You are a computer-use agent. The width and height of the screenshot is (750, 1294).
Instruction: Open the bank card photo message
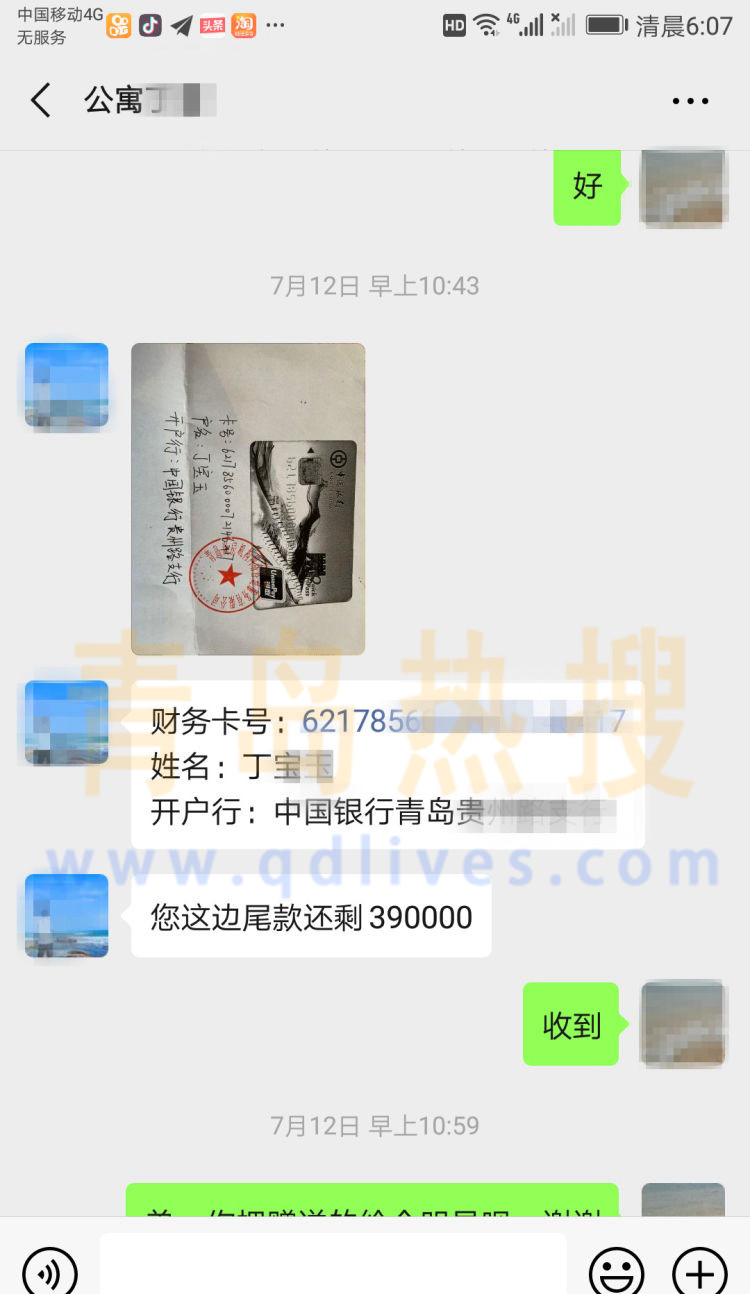pyautogui.click(x=248, y=498)
